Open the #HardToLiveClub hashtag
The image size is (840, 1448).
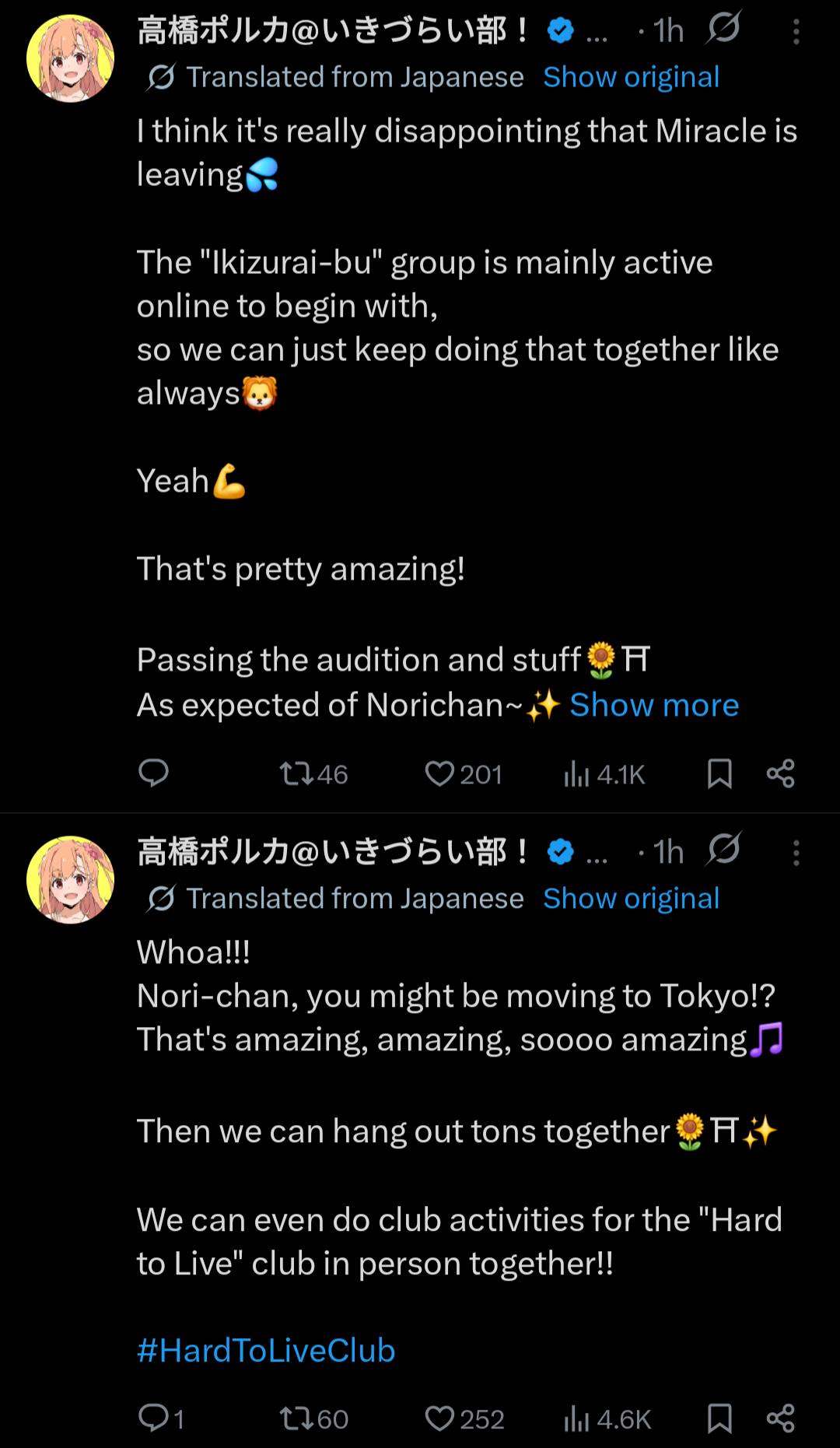(x=266, y=1351)
